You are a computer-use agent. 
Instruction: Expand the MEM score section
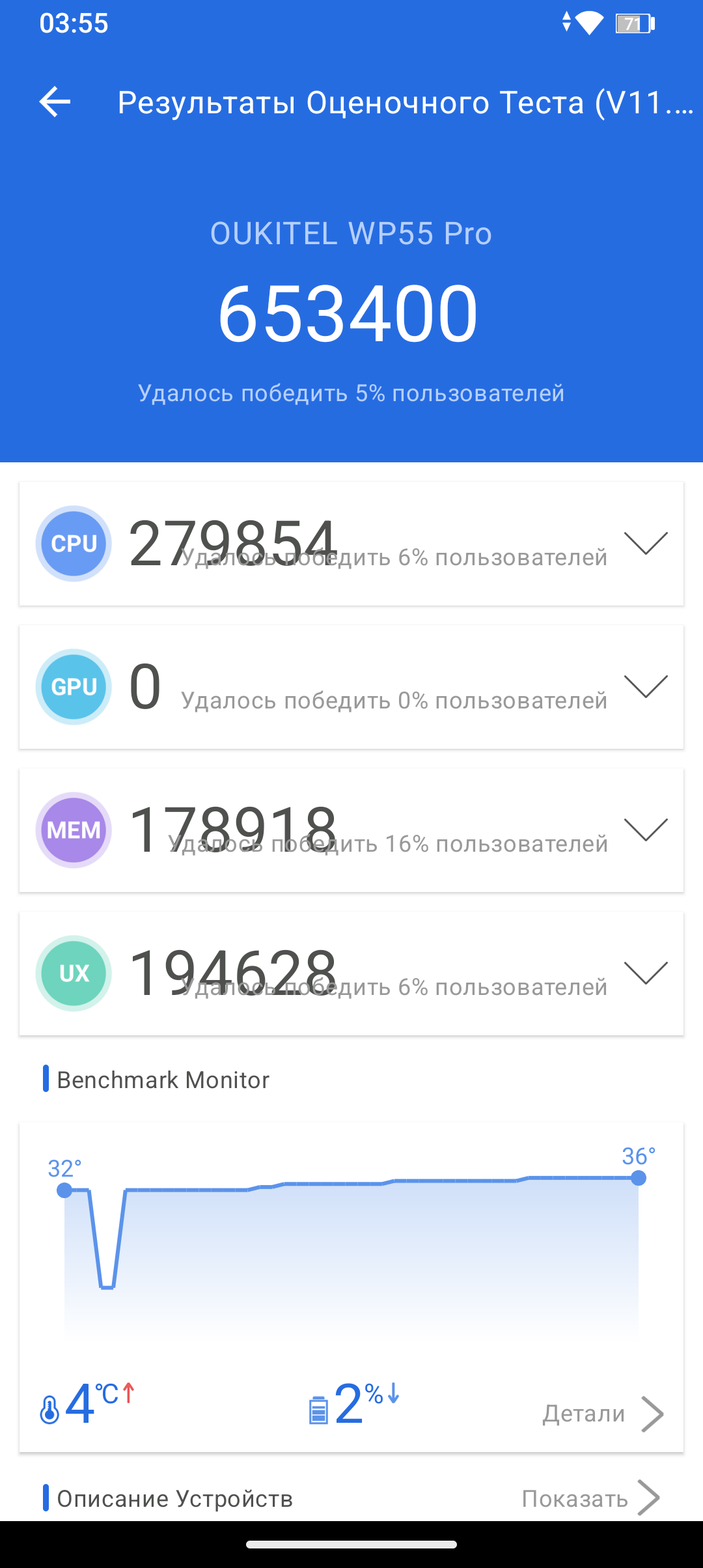tap(646, 830)
